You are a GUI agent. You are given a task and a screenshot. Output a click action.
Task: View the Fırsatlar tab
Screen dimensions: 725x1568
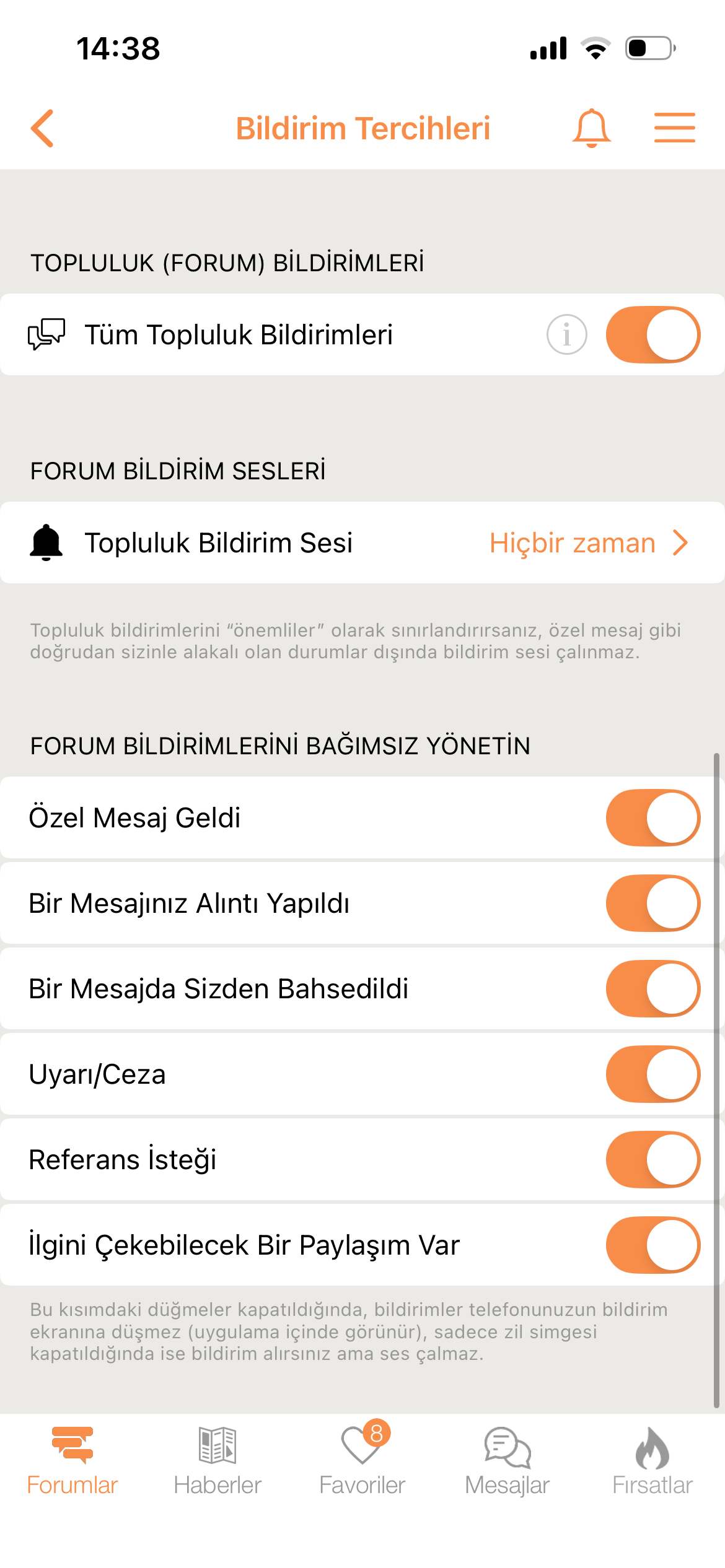click(x=652, y=1460)
